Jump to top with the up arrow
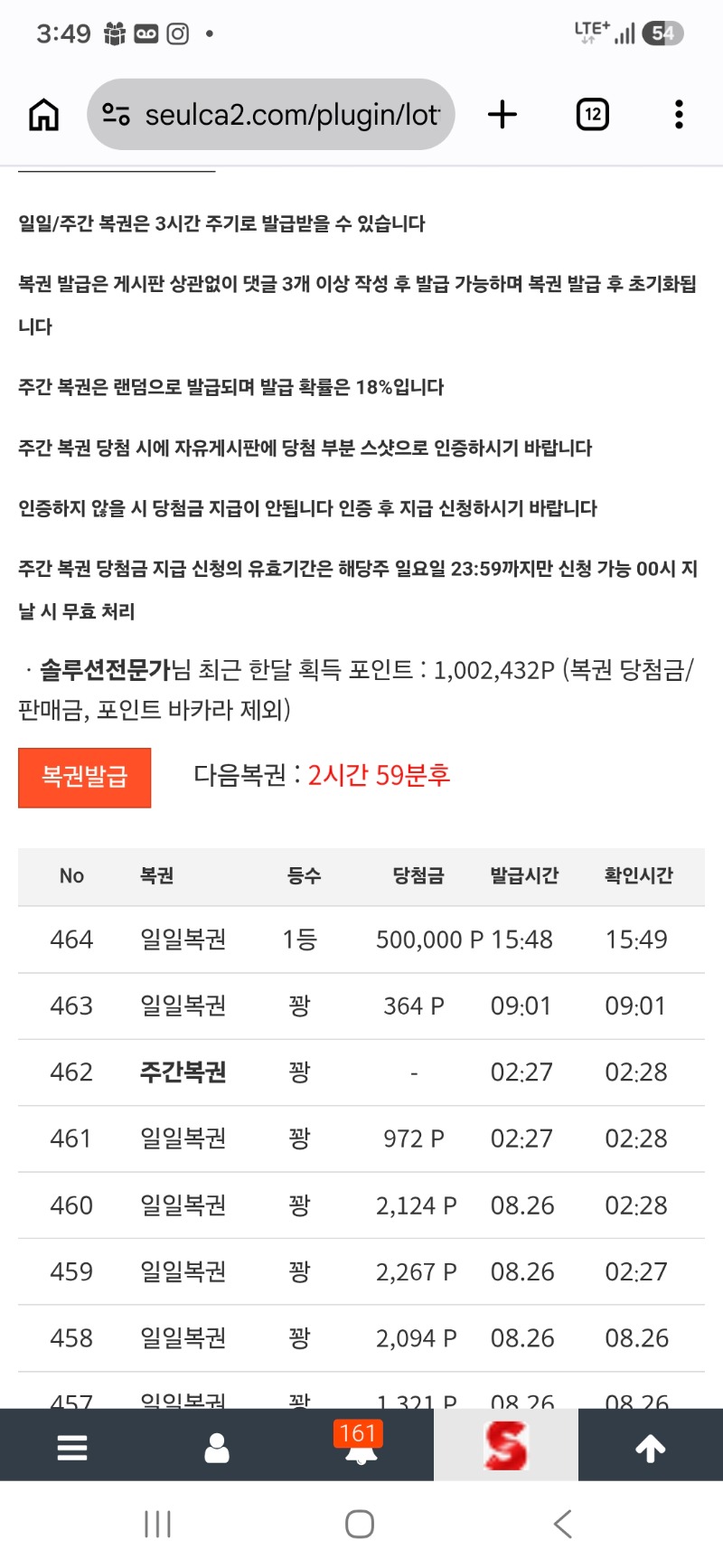Viewport: 723px width, 1568px height. (x=651, y=1447)
